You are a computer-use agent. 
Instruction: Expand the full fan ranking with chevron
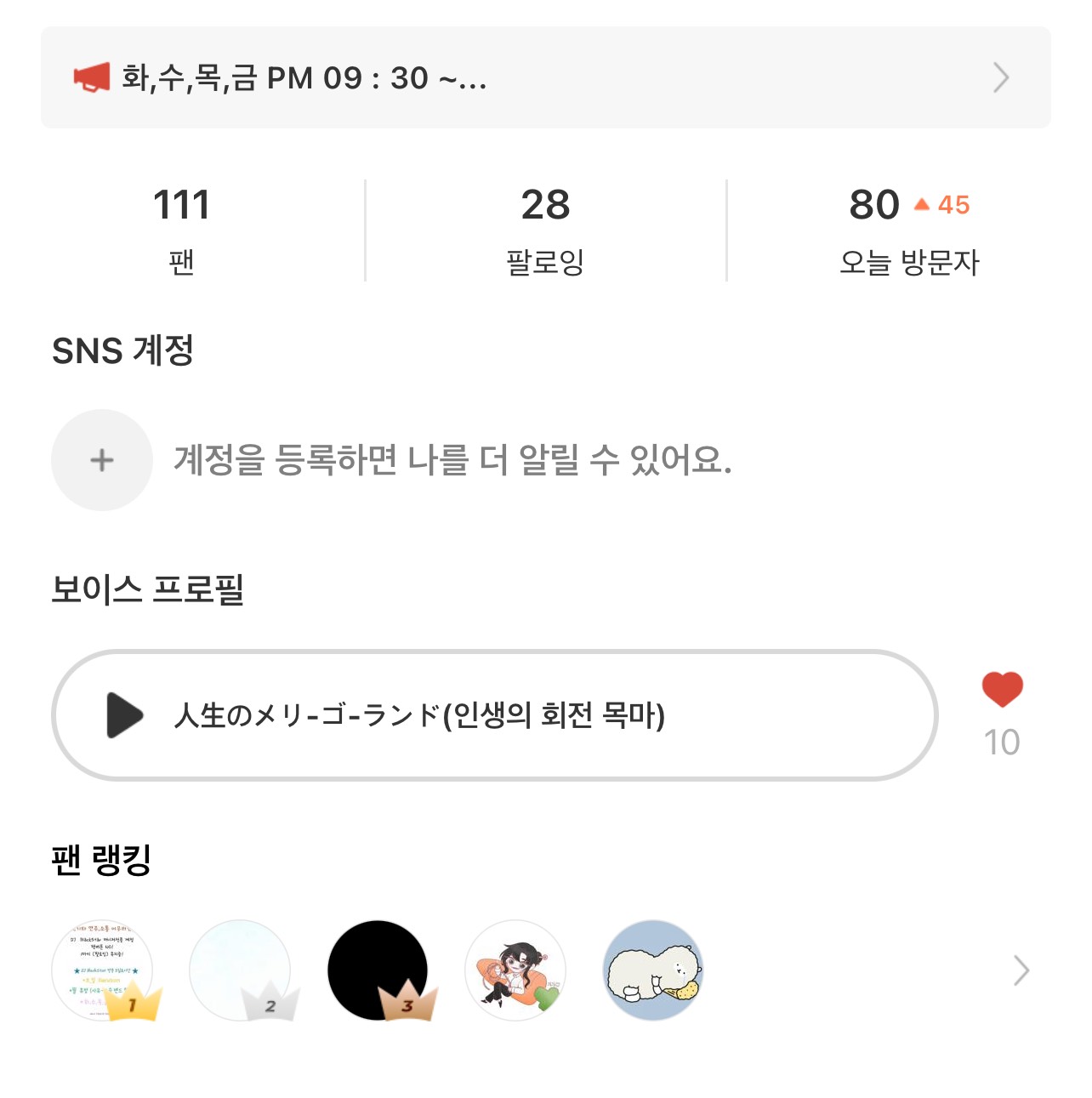click(x=1021, y=970)
